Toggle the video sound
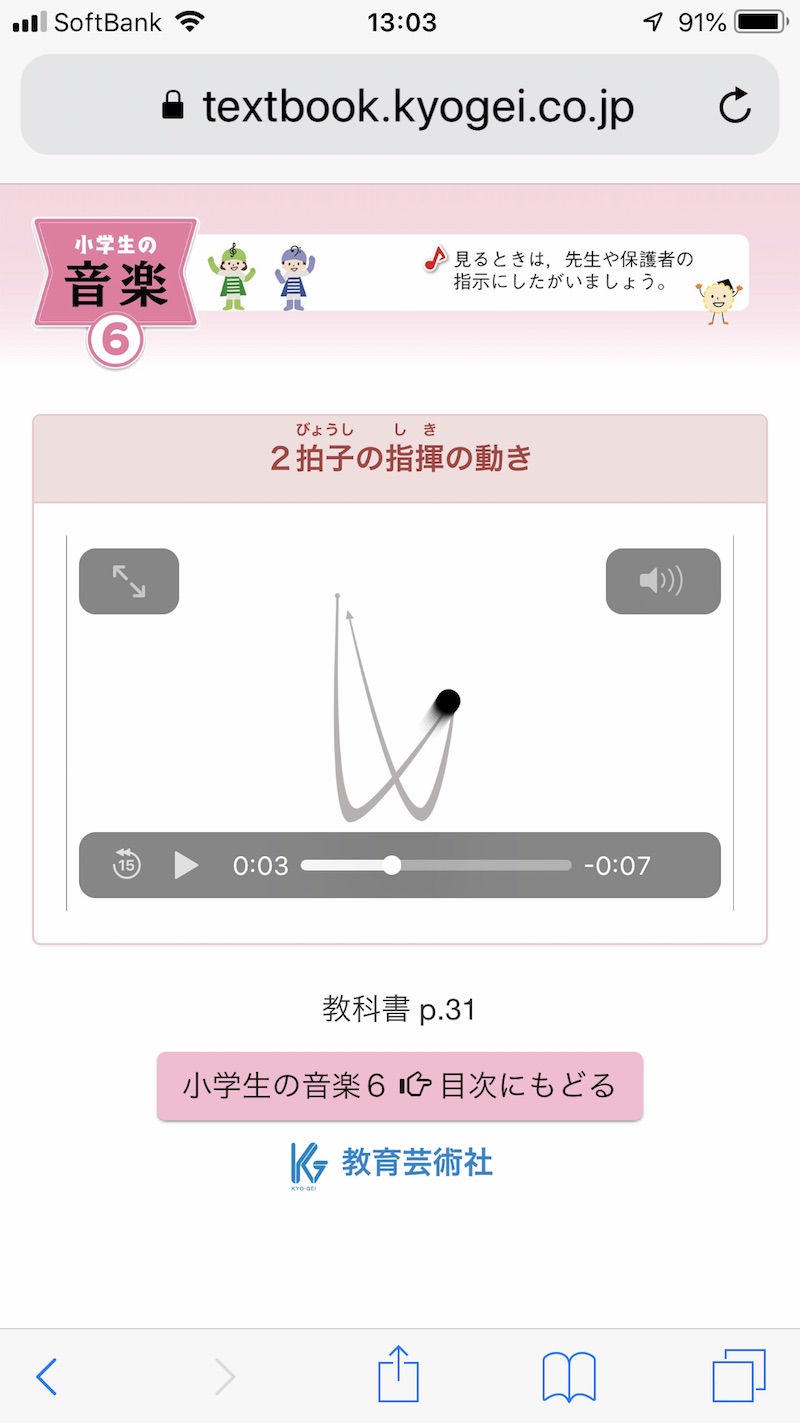Viewport: 800px width, 1423px height. (x=662, y=581)
